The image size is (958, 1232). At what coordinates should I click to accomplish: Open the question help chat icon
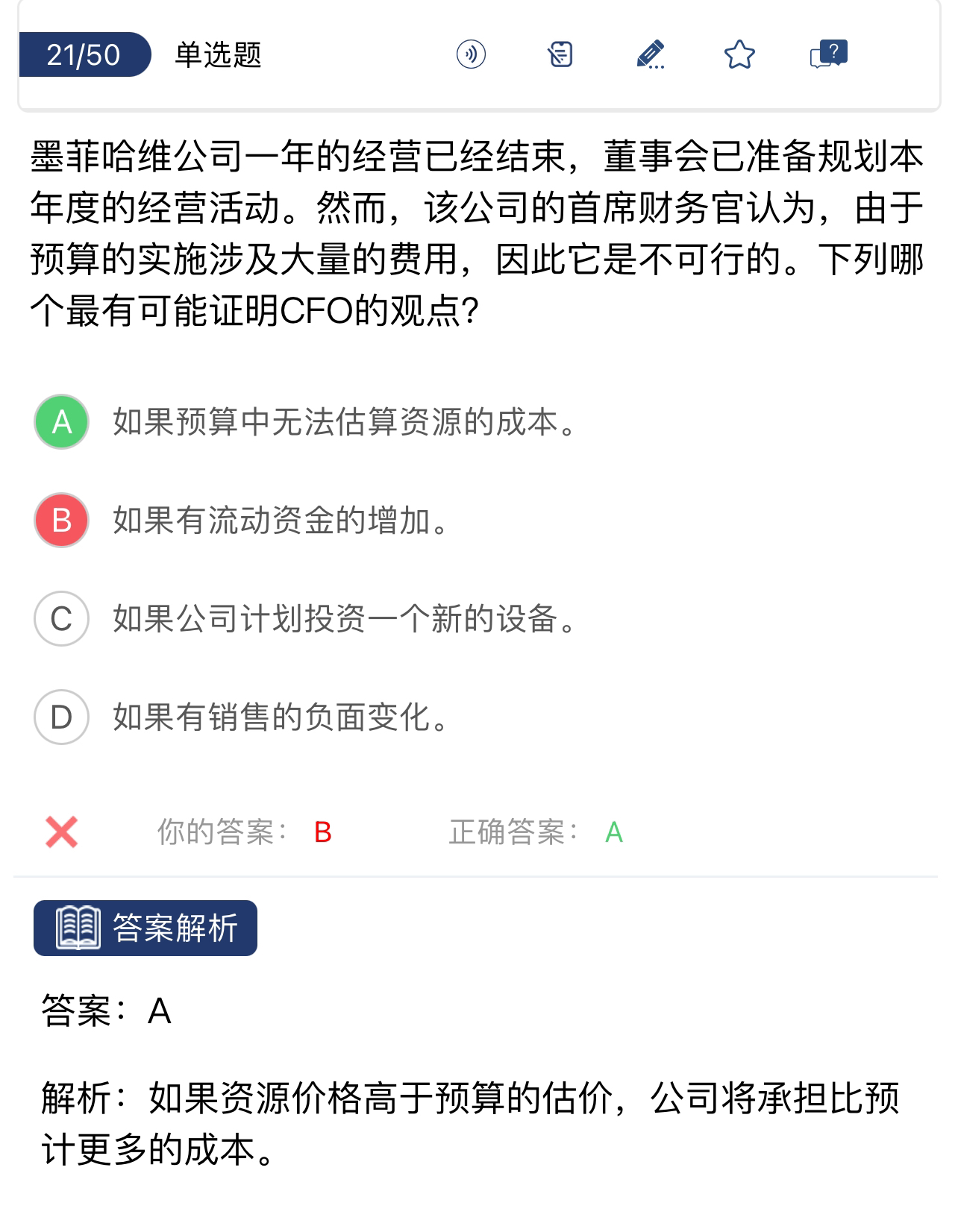(x=828, y=54)
